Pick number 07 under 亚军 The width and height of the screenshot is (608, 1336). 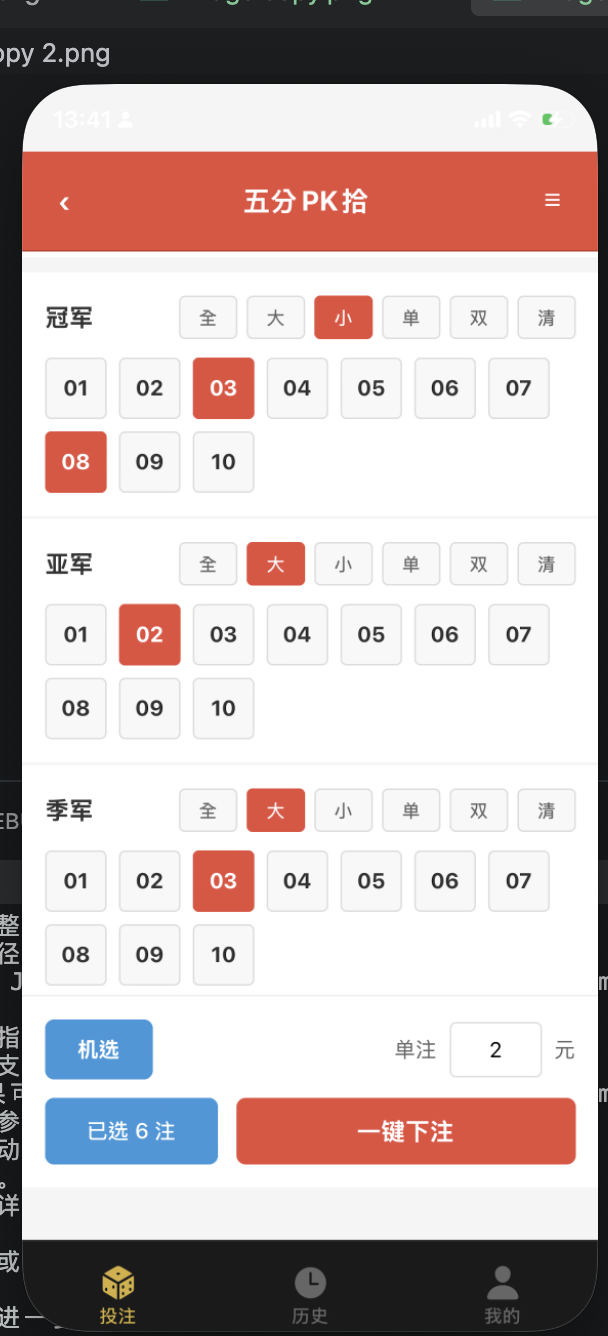click(518, 634)
